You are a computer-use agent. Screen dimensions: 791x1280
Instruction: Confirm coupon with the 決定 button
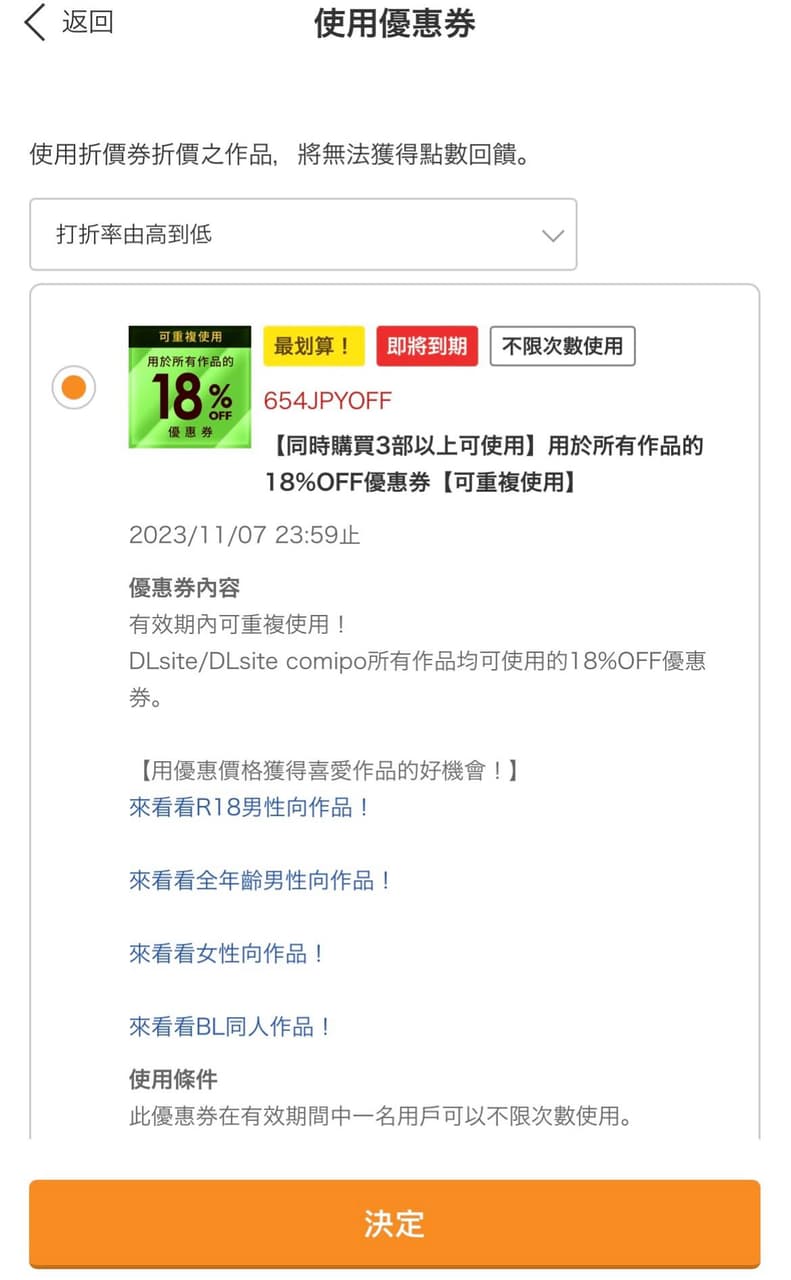pyautogui.click(x=395, y=1224)
